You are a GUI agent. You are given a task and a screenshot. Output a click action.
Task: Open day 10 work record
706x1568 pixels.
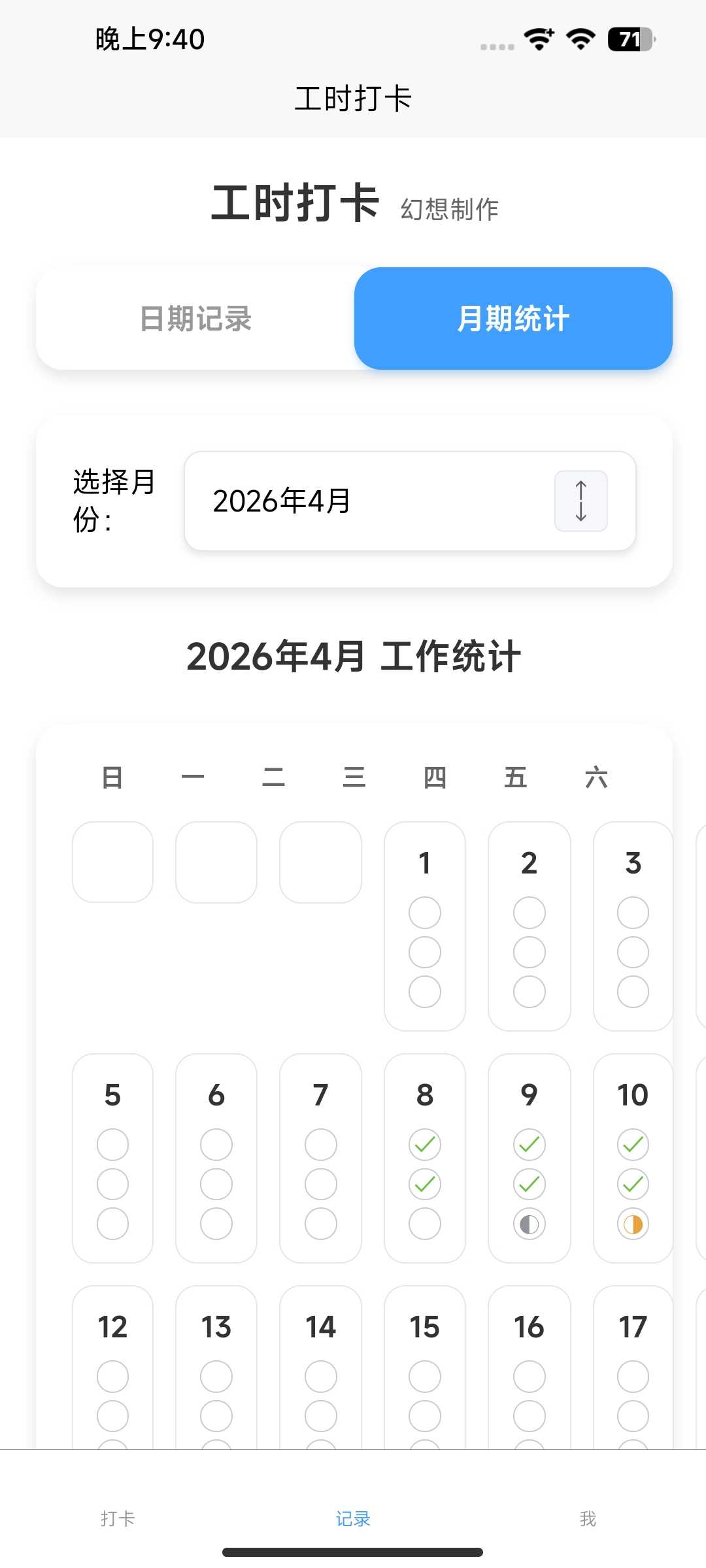pyautogui.click(x=633, y=1158)
